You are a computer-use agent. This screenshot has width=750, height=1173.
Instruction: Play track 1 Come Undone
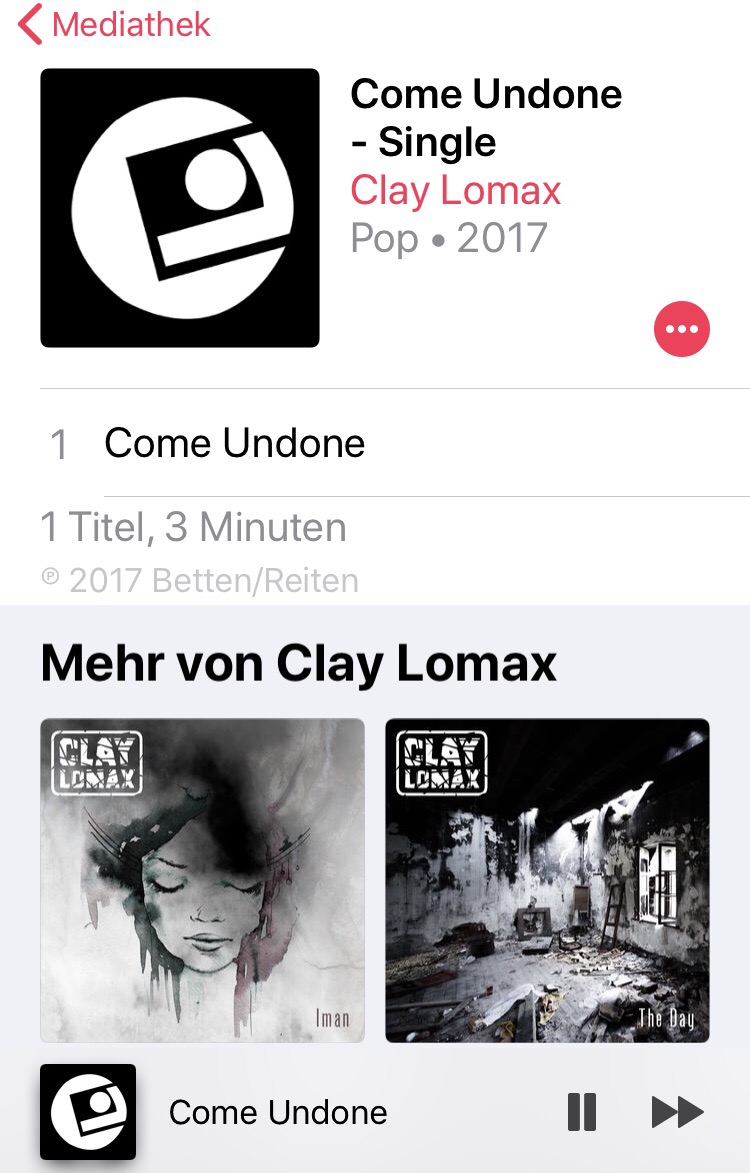coord(235,443)
